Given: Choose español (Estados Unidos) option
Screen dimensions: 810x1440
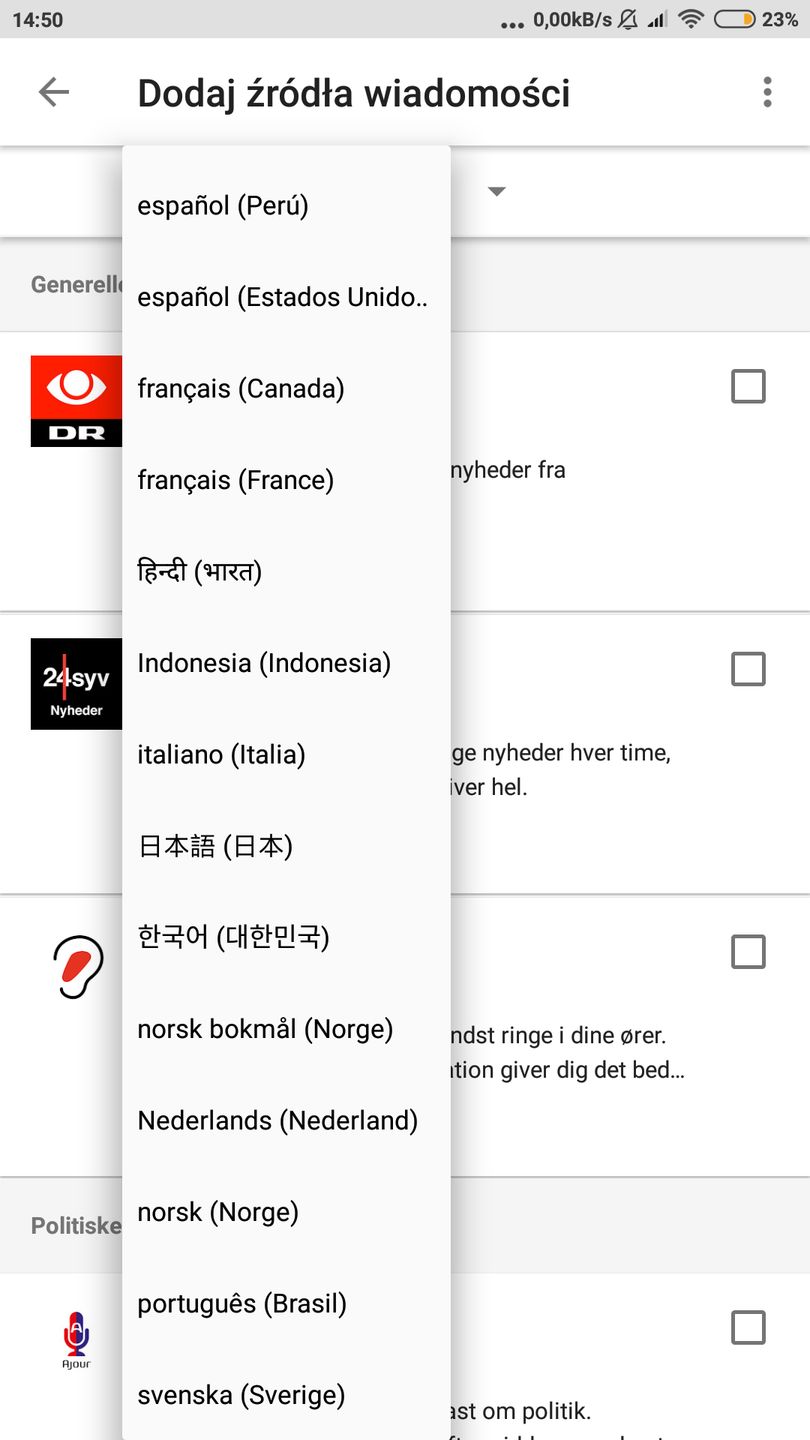Looking at the screenshot, I should click(x=285, y=297).
